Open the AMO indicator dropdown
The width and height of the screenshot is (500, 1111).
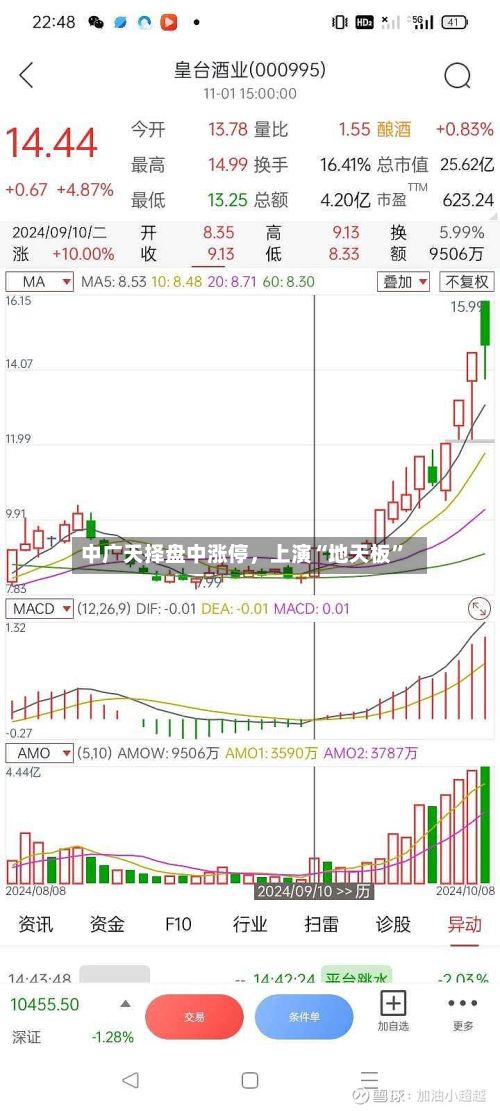pyautogui.click(x=40, y=753)
